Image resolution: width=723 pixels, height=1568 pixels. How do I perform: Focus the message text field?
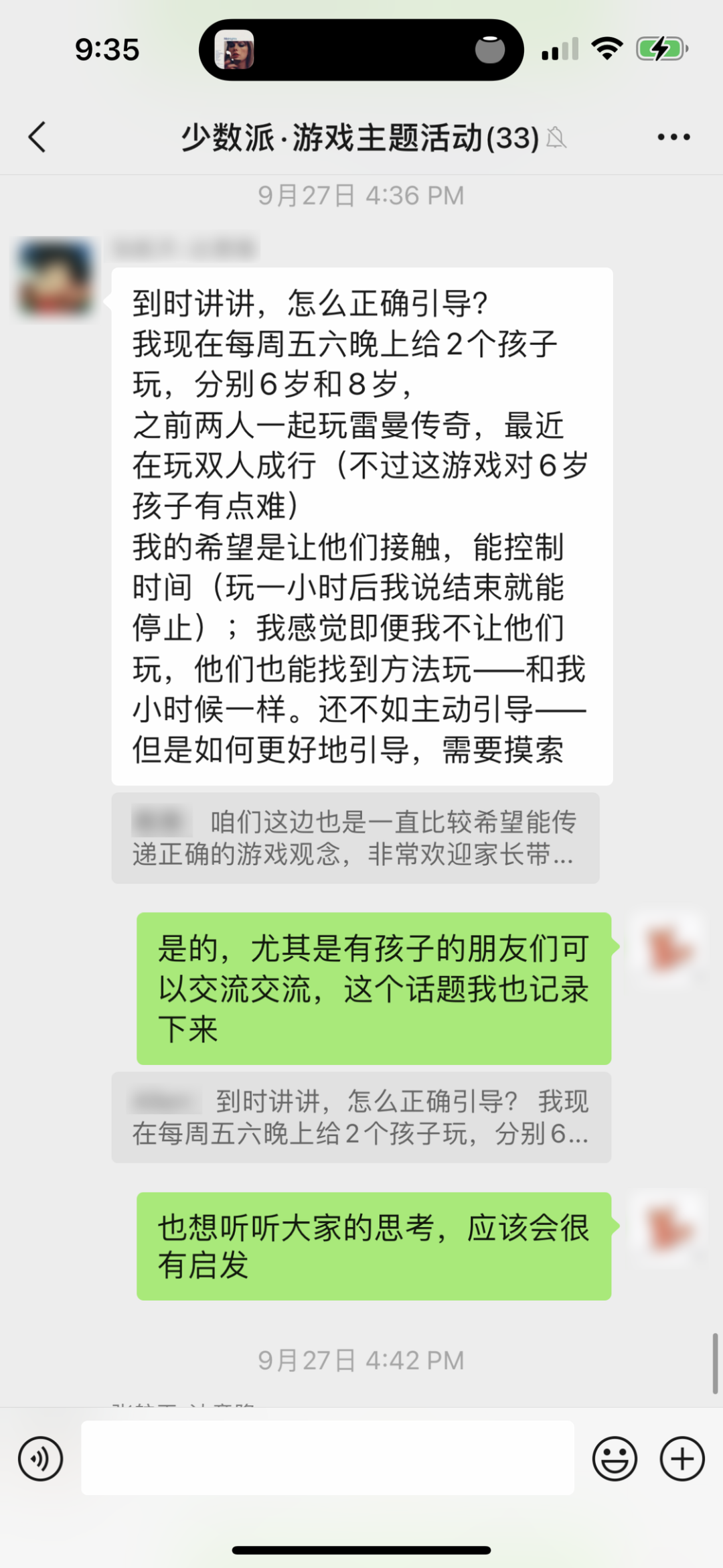(327, 1457)
